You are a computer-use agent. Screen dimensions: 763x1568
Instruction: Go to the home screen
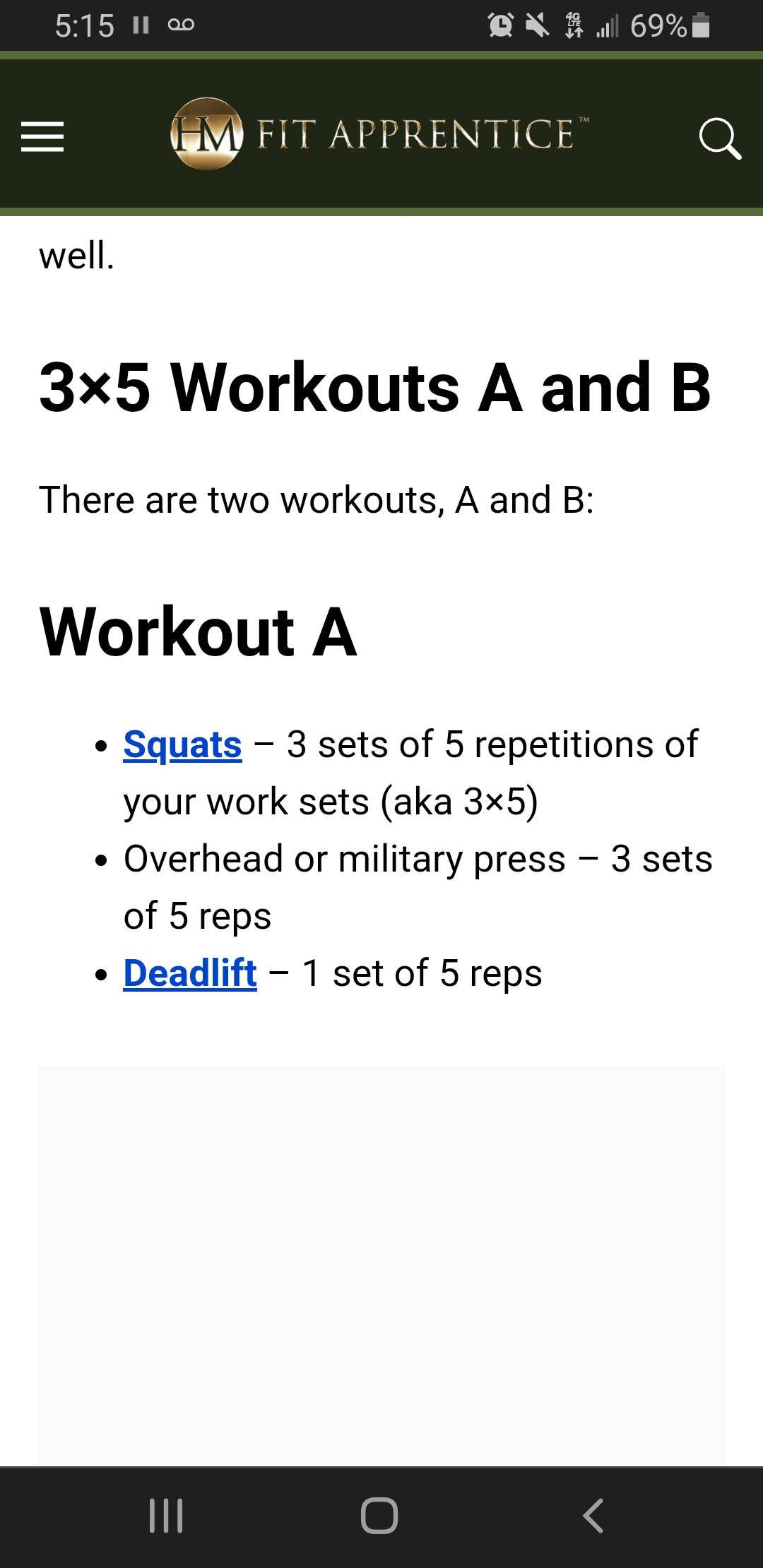click(x=379, y=1516)
